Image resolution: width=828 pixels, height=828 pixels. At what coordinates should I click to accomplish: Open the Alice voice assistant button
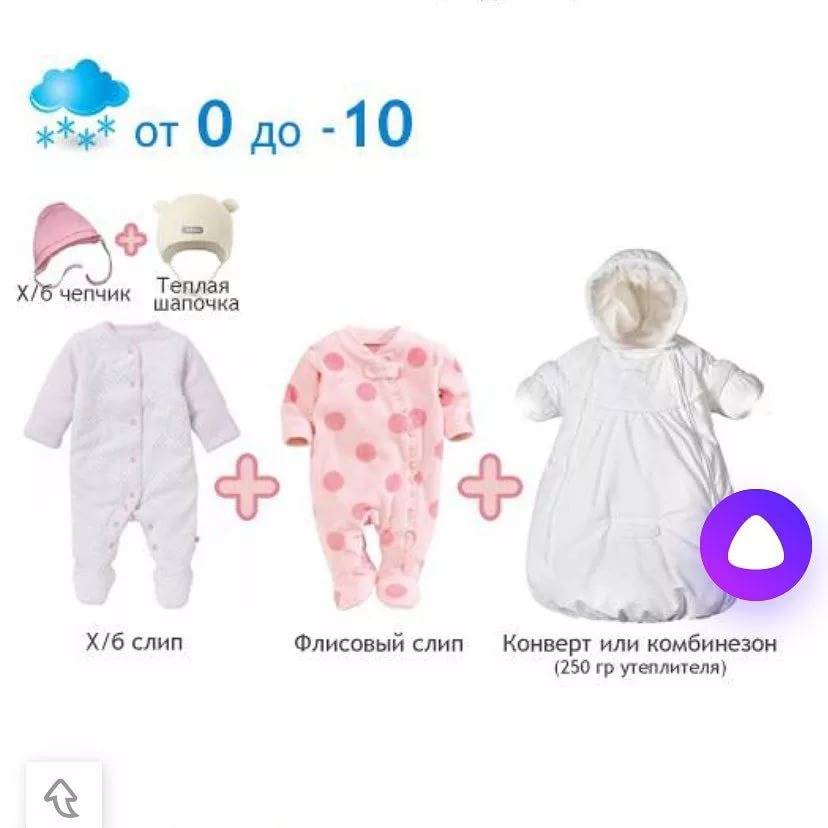(x=755, y=544)
